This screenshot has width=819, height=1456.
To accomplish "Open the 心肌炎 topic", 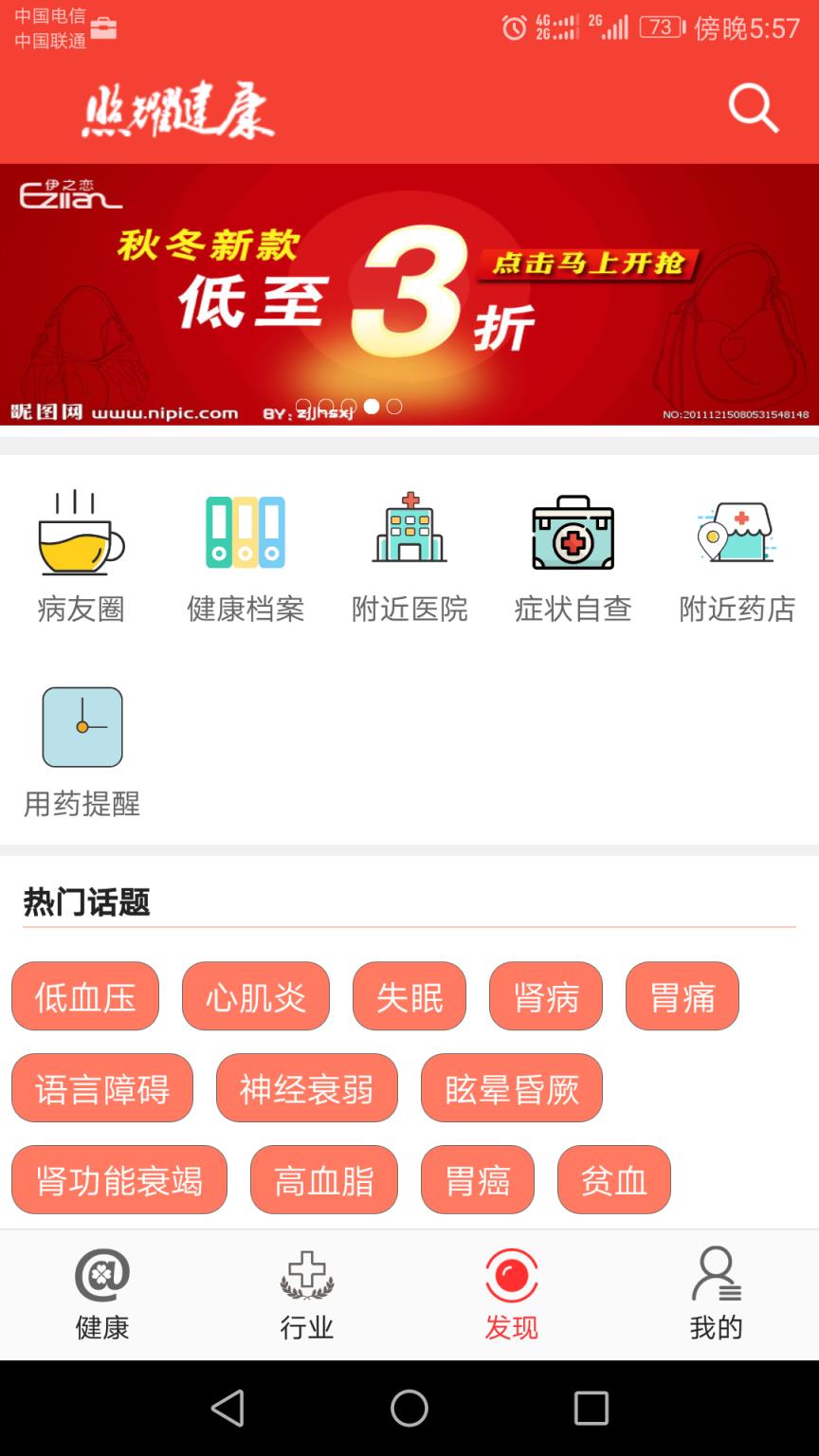I will pyautogui.click(x=256, y=995).
